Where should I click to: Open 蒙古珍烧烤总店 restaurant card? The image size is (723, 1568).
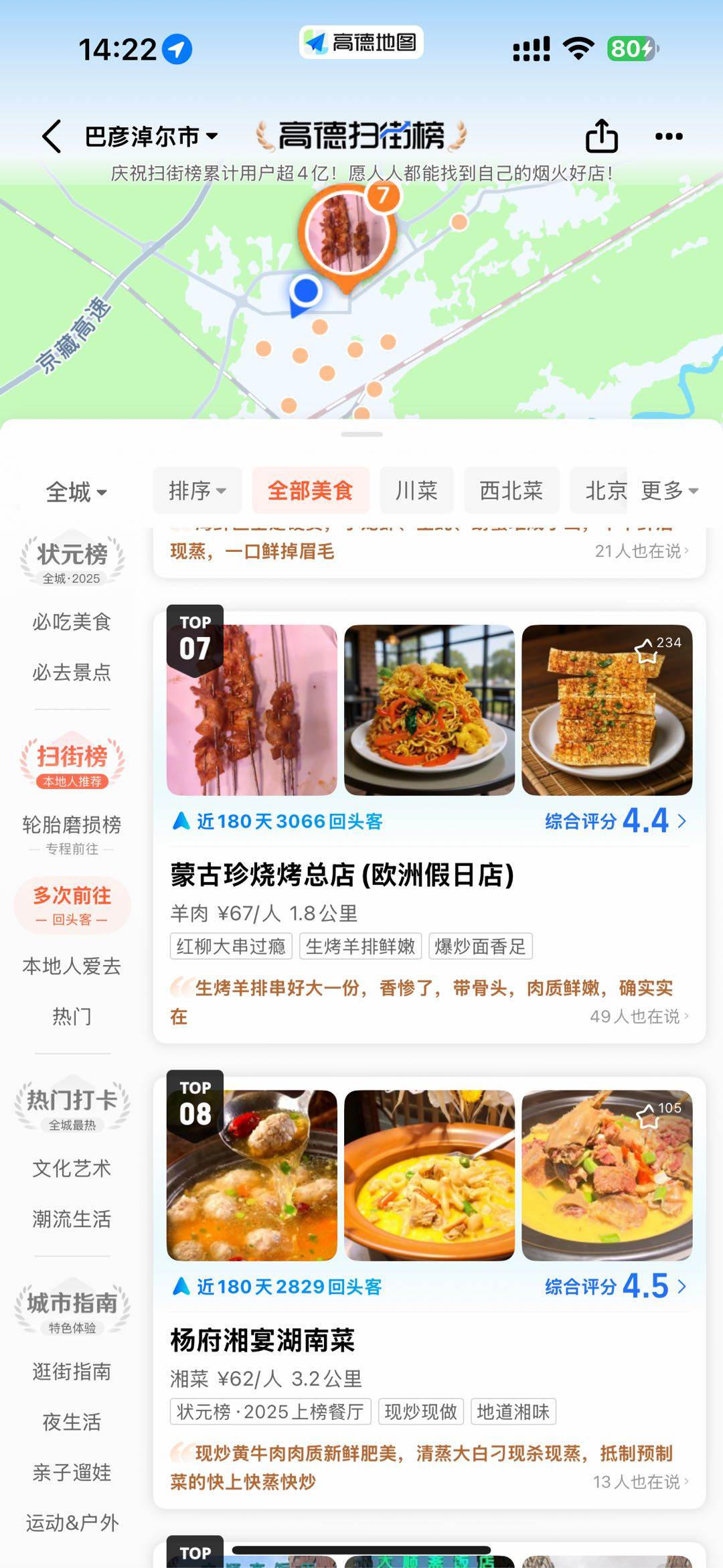point(342,875)
